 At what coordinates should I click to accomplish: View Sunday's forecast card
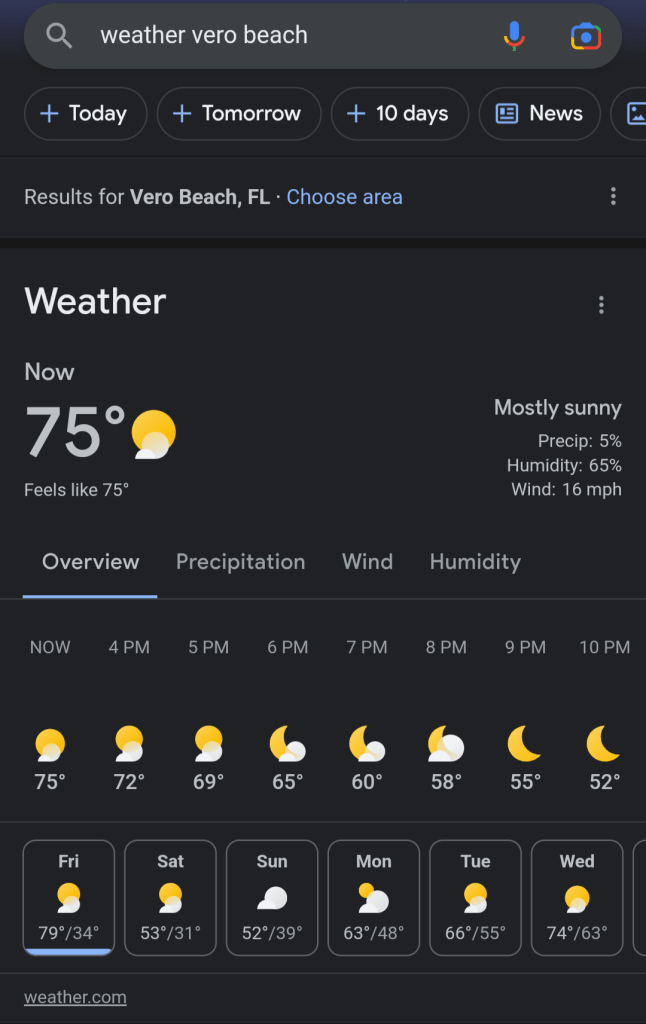272,898
